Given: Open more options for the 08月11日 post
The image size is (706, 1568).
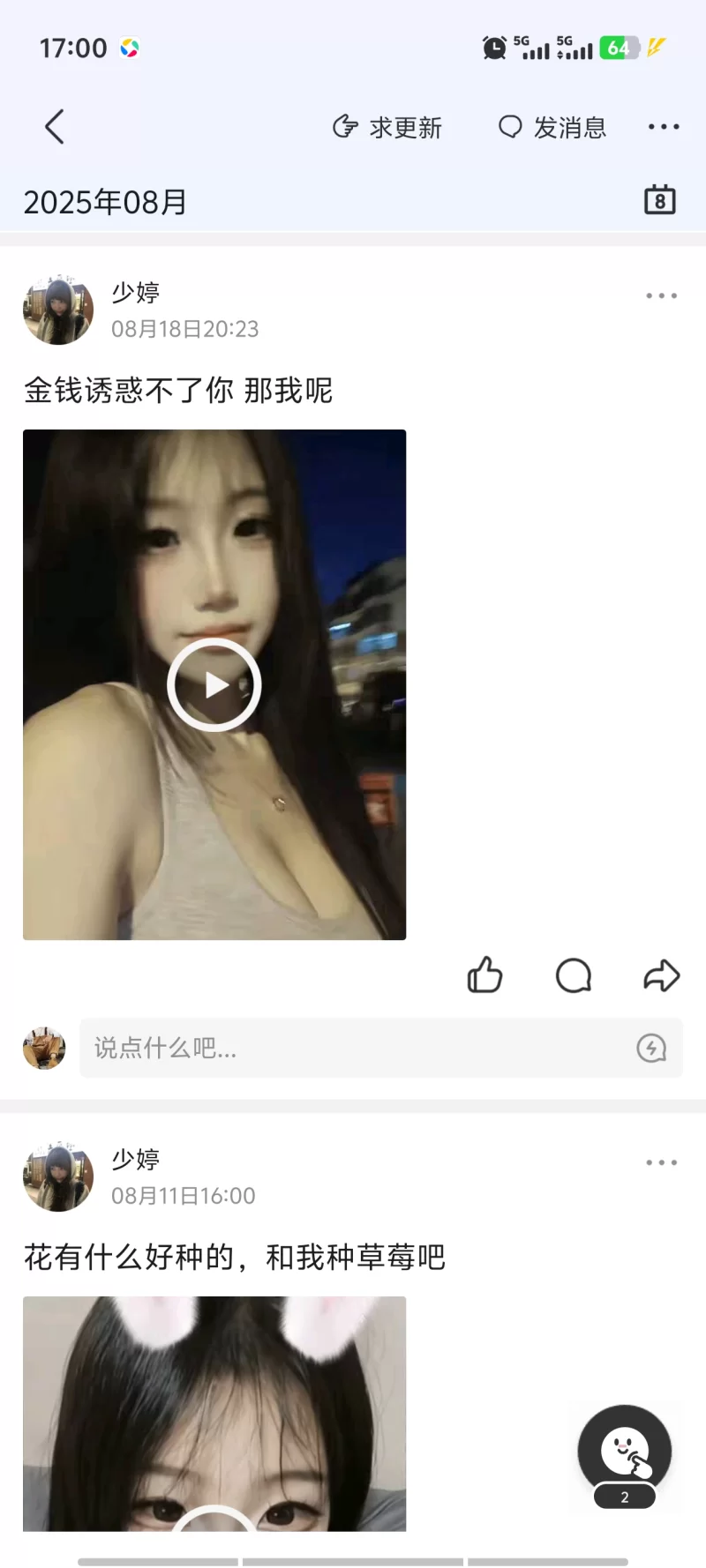Looking at the screenshot, I should 661,1163.
